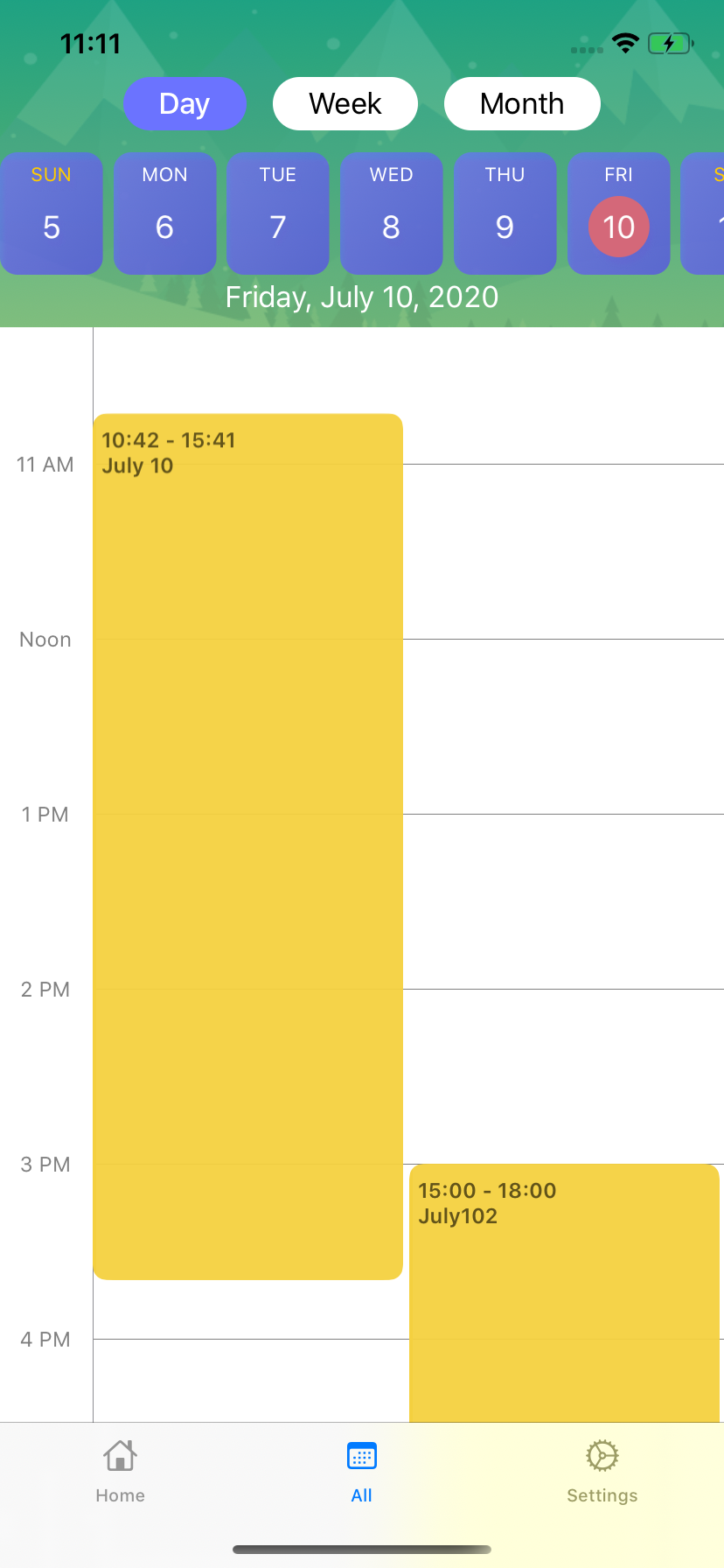Go to the Home tab
The height and width of the screenshot is (1568, 724).
121,1472
